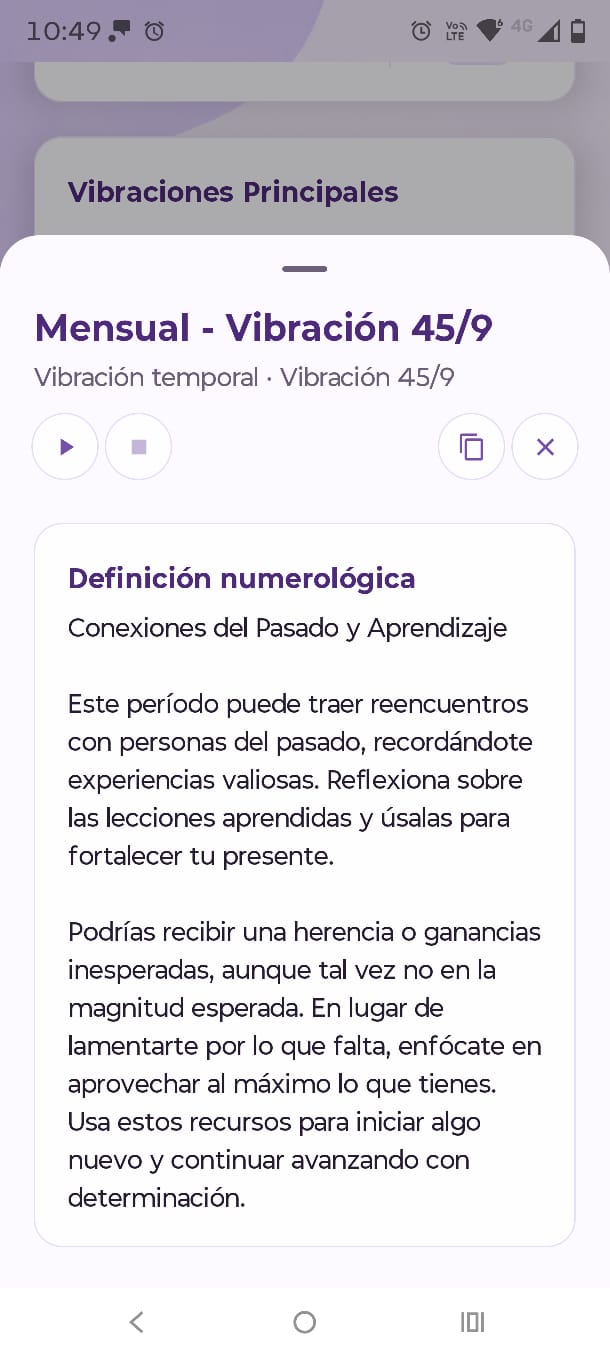Copy the numerological definition text
Viewport: 610px width, 1356px height.
471,447
